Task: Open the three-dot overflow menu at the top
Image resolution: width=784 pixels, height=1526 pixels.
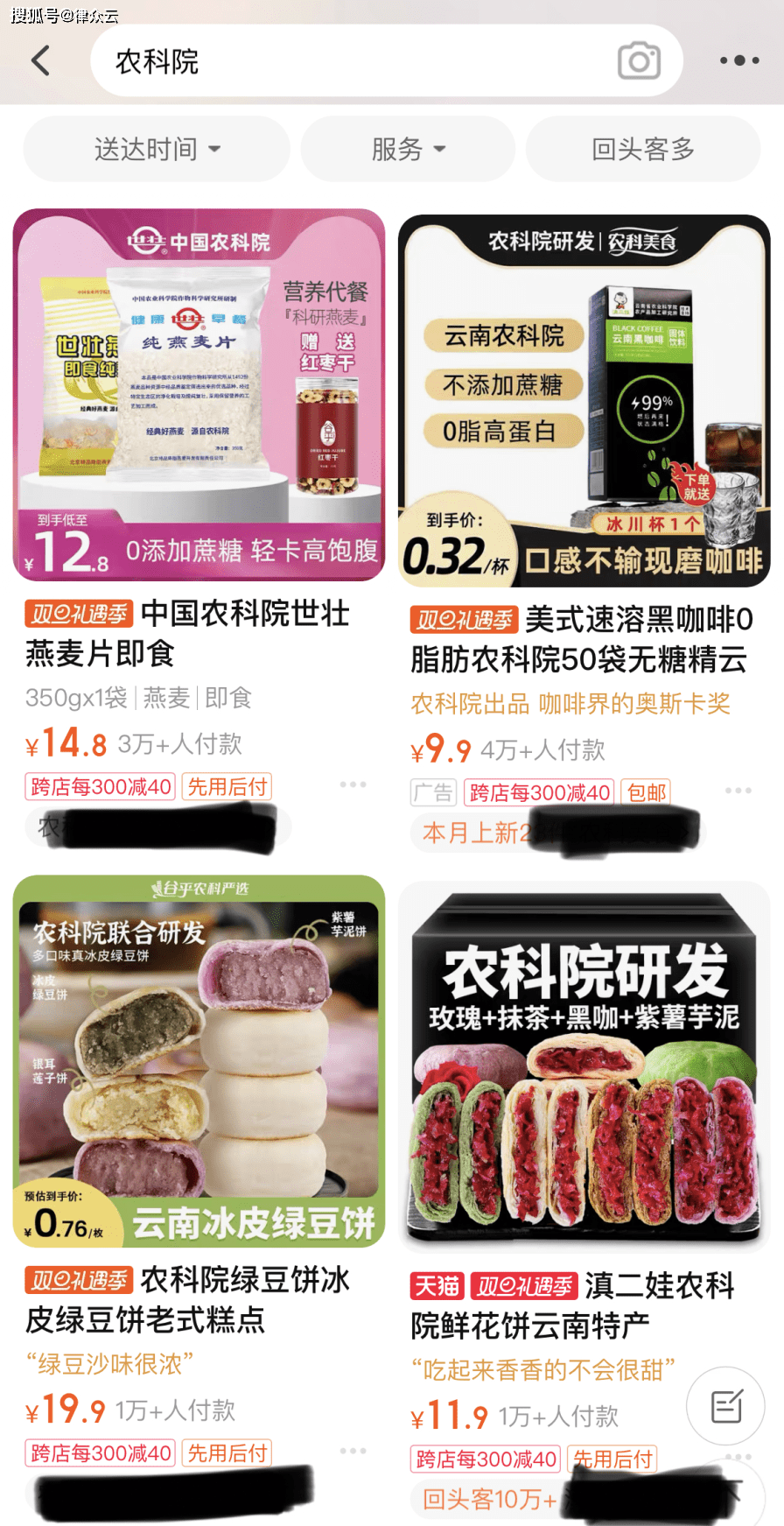Action: pos(739,60)
